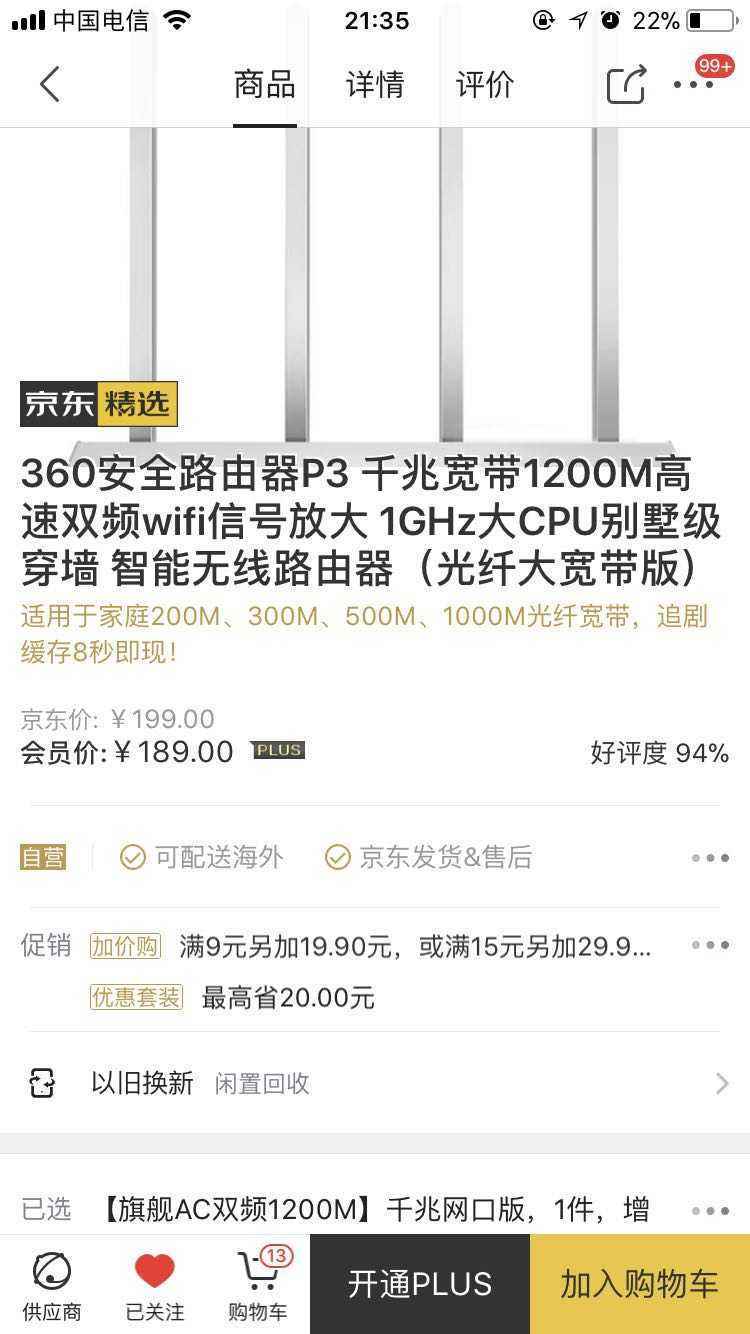Share this router product

point(627,85)
